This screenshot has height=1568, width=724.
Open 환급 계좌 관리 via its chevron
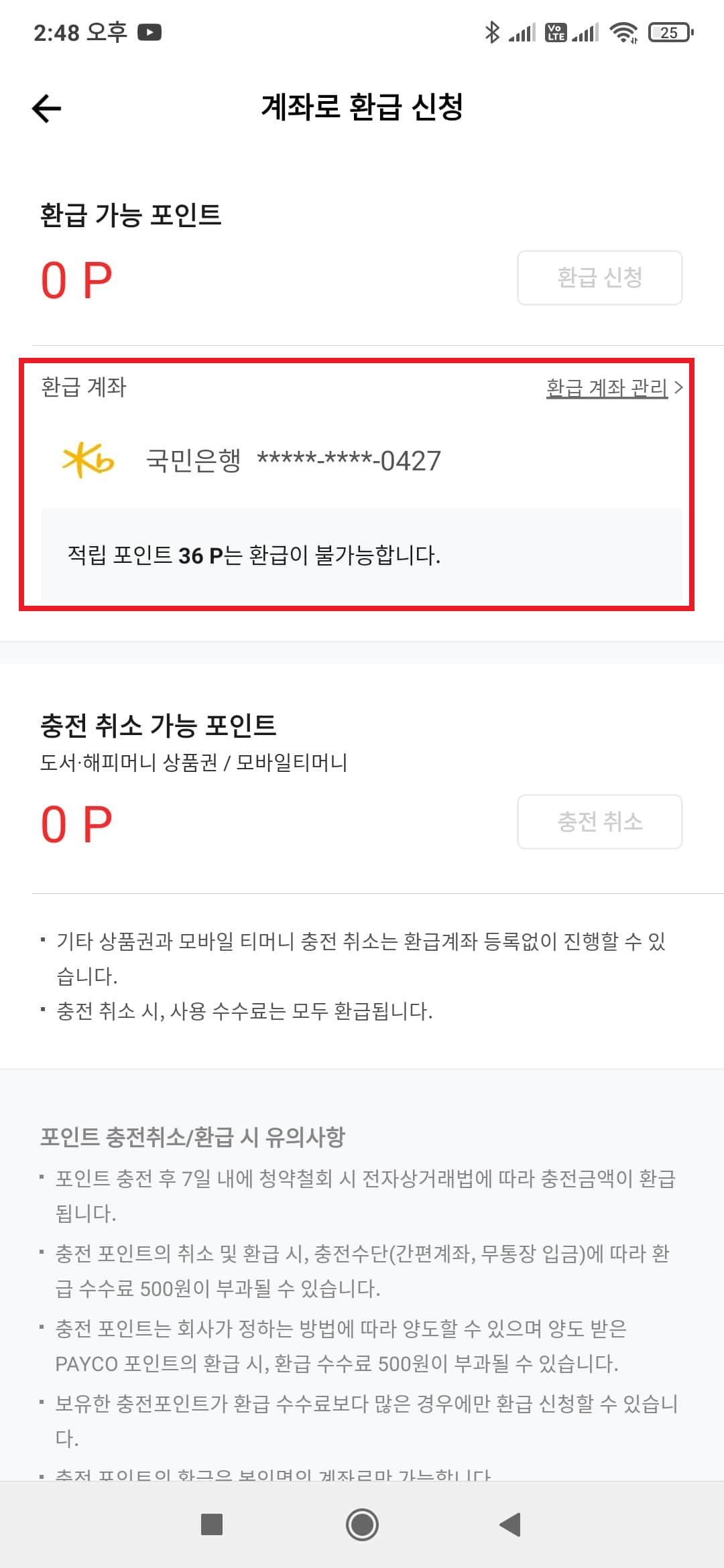(678, 387)
